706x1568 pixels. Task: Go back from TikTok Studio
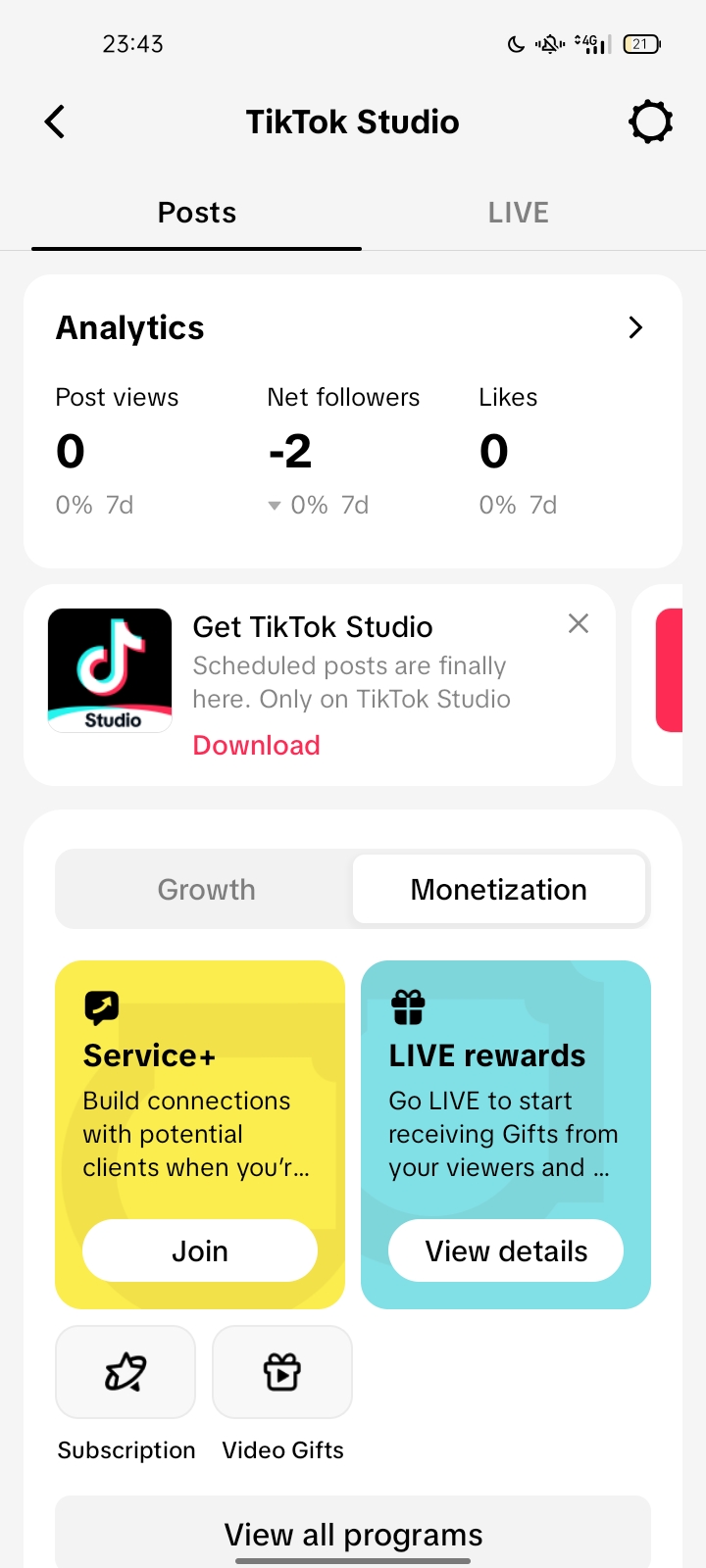(55, 122)
